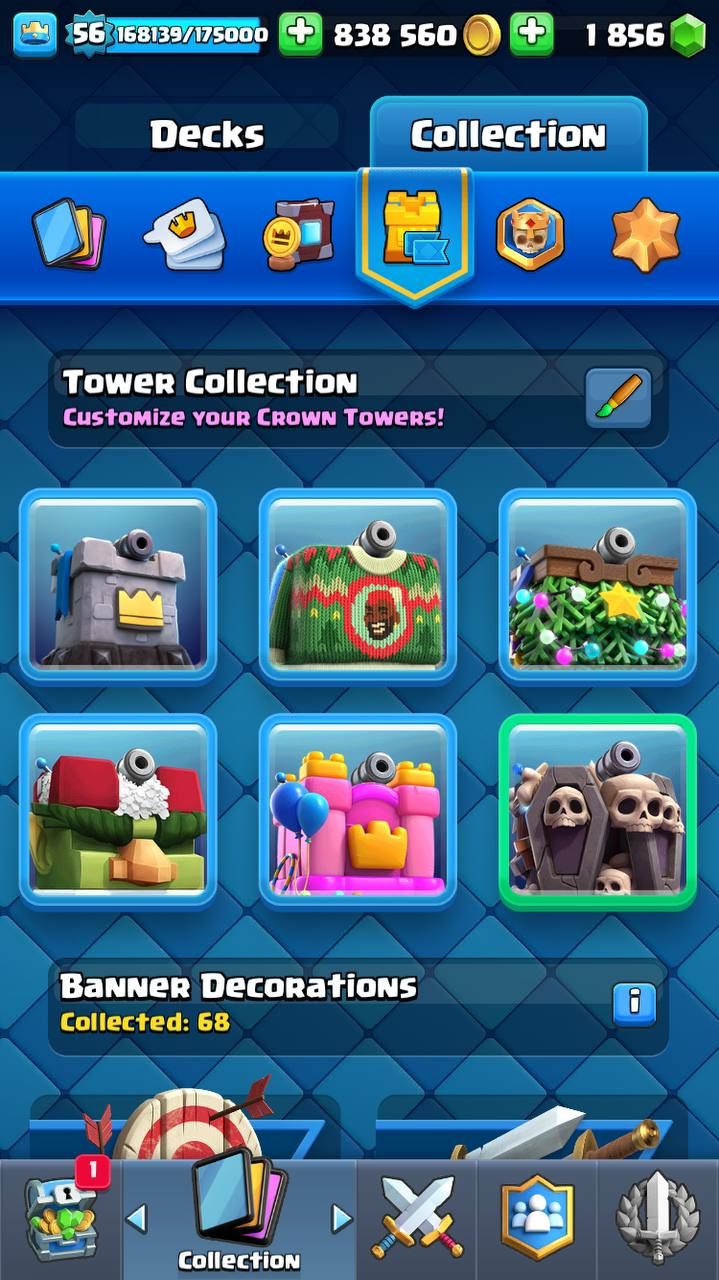Select the Christmas tree tower skin
This screenshot has width=719, height=1280.
597,585
